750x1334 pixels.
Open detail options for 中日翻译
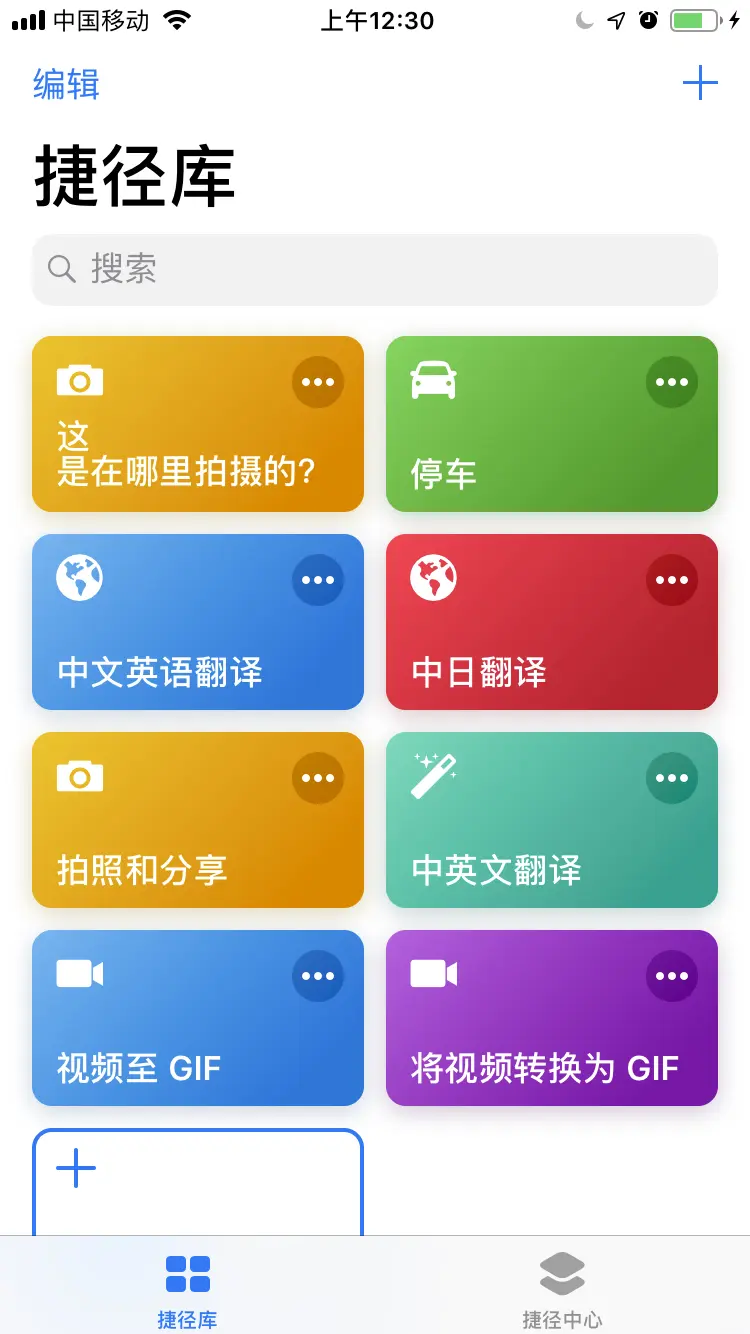tap(671, 578)
